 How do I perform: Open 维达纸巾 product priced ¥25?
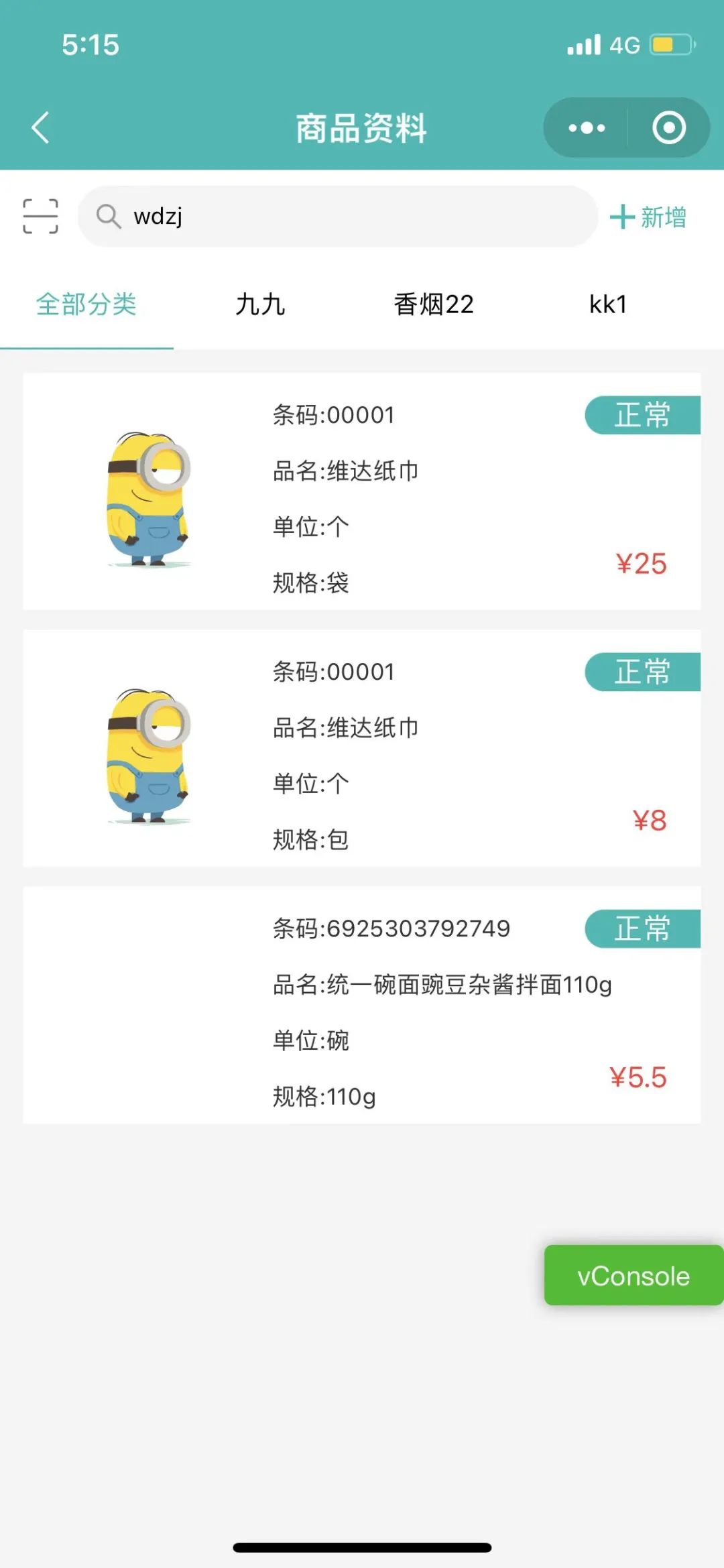click(x=362, y=491)
